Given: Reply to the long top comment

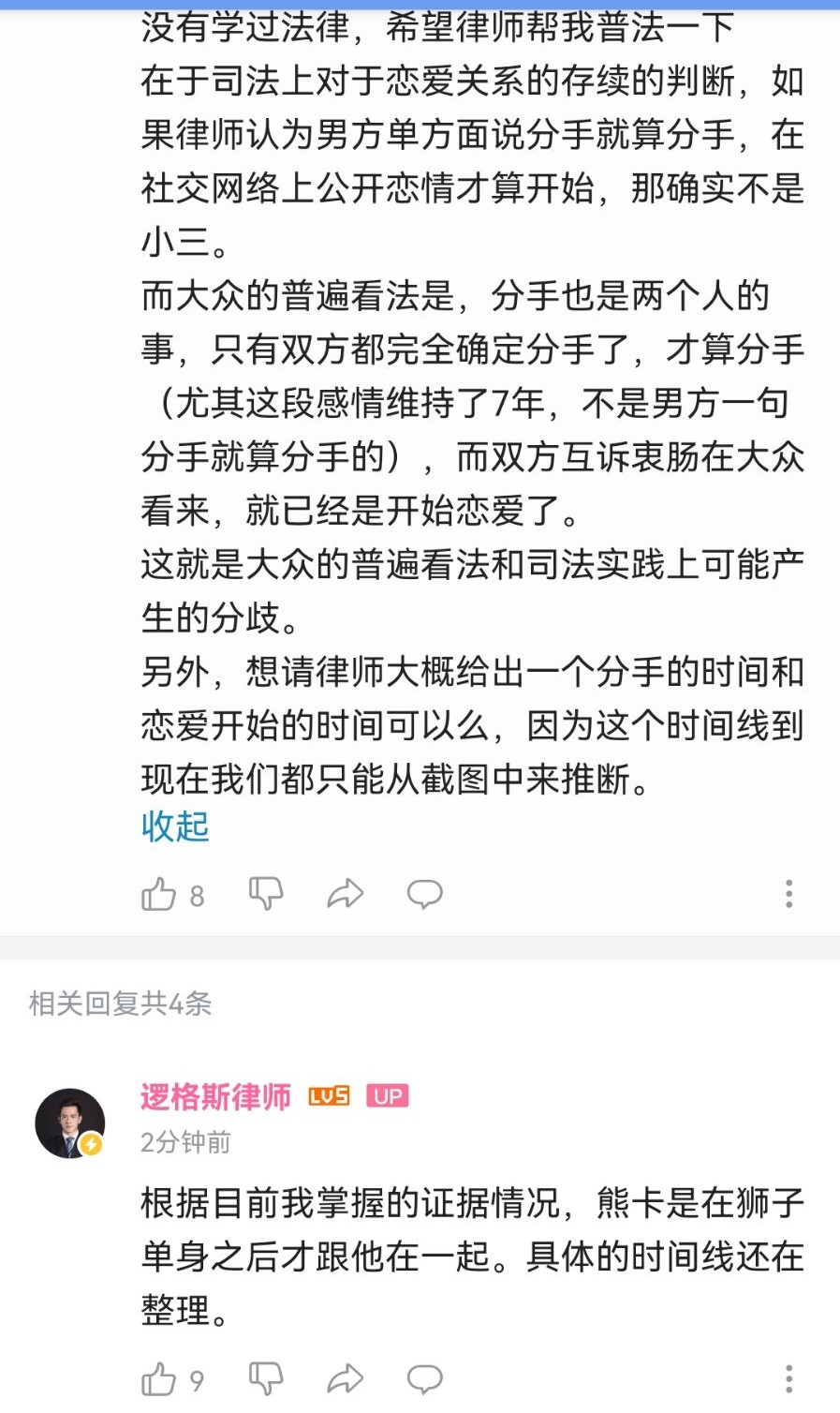Looking at the screenshot, I should pos(424,894).
